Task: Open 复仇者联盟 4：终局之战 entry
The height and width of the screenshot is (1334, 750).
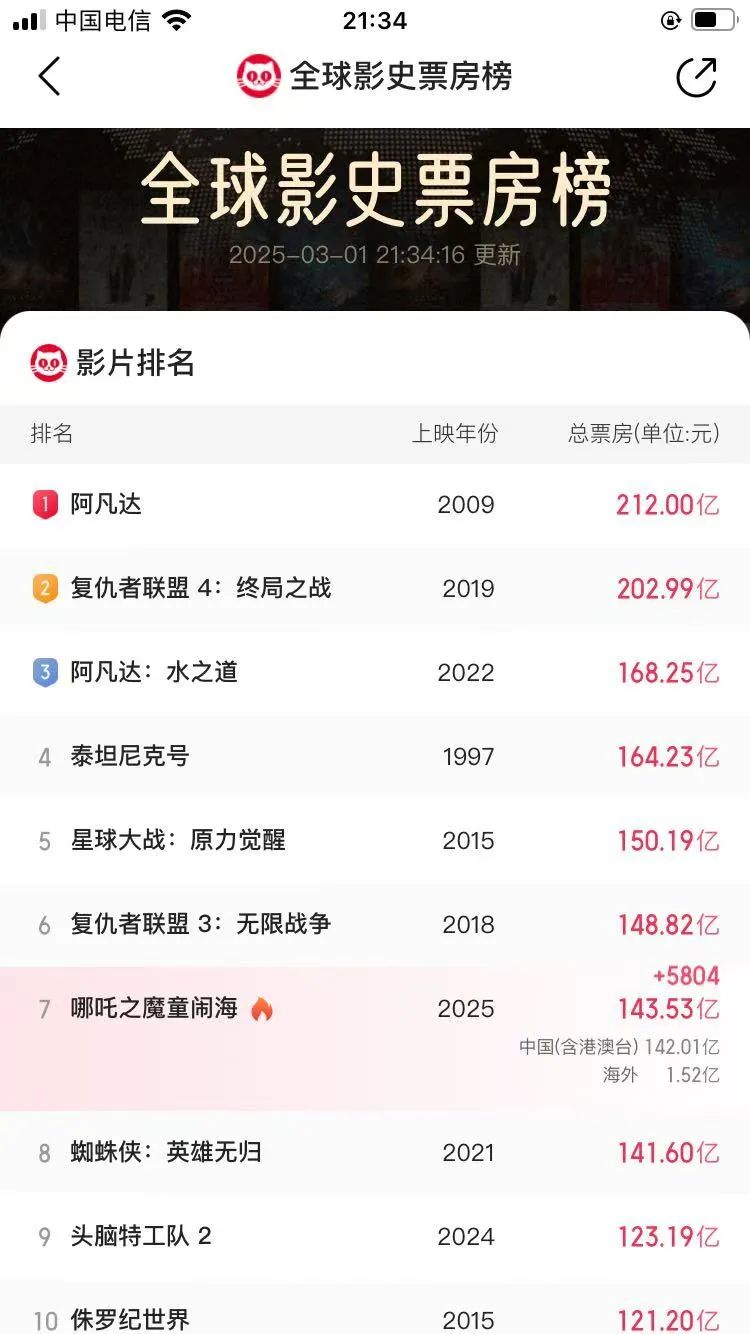Action: pos(200,588)
